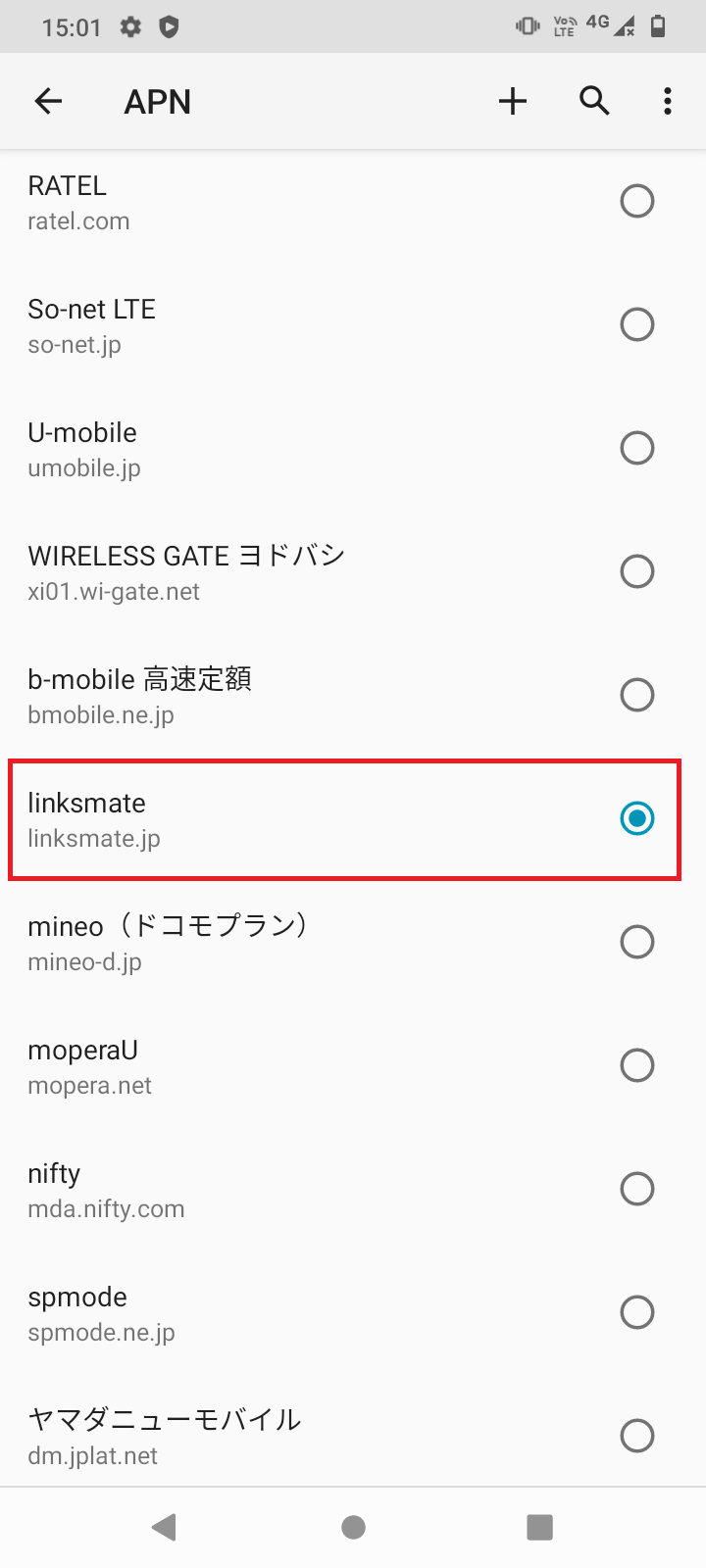Screen dimensions: 706x1568
Task: Select ヤマダニューモバイル radio button
Action: click(637, 1436)
